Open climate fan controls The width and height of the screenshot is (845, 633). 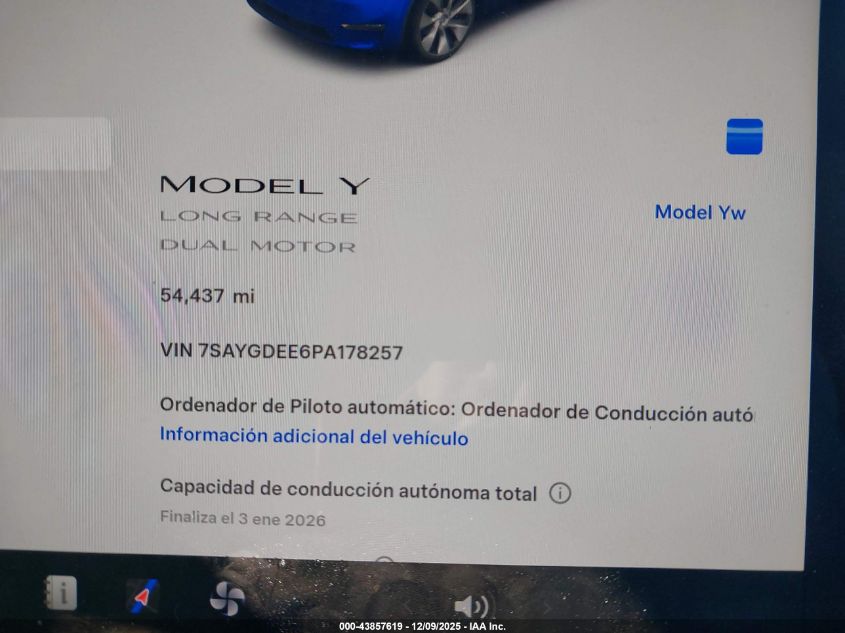[227, 598]
